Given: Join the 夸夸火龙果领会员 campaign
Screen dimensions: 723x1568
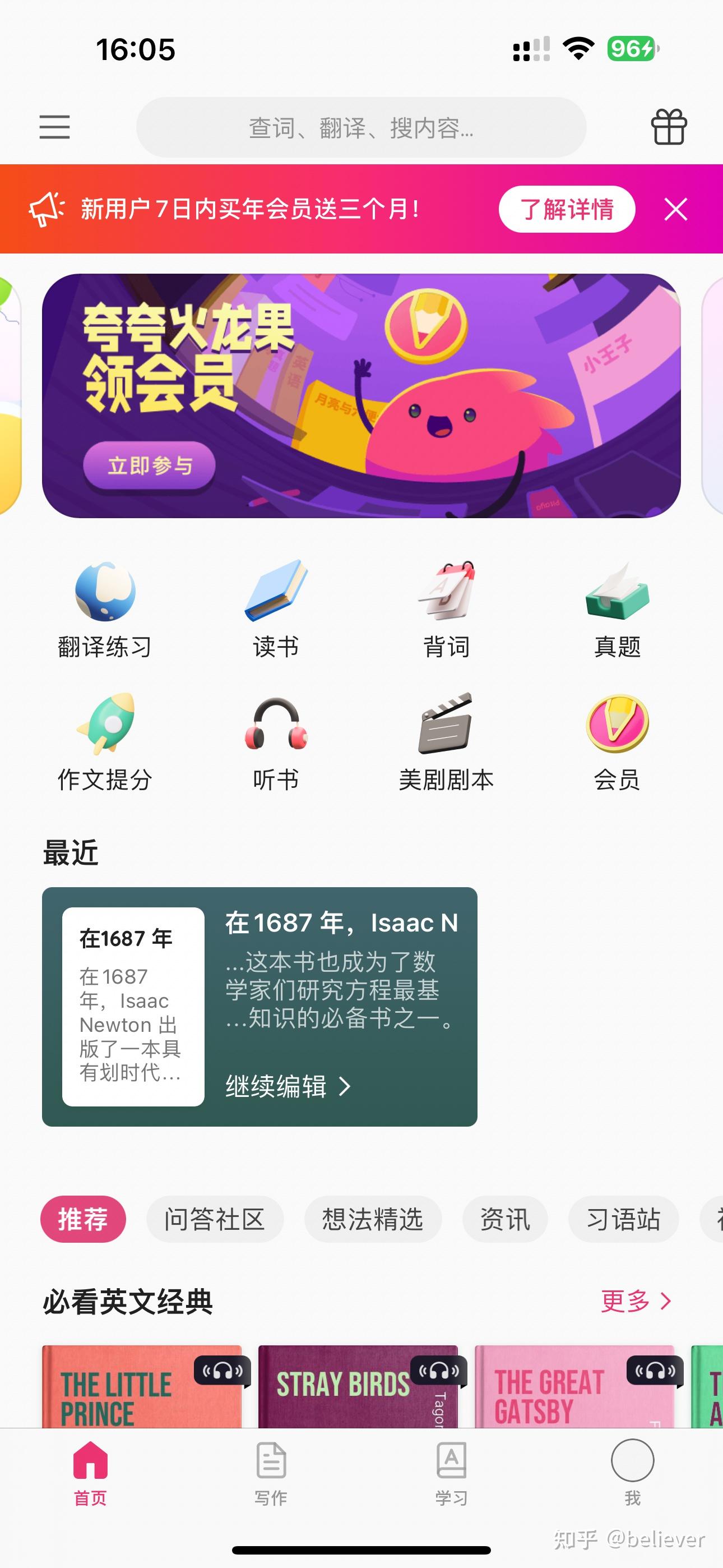Looking at the screenshot, I should click(x=150, y=465).
